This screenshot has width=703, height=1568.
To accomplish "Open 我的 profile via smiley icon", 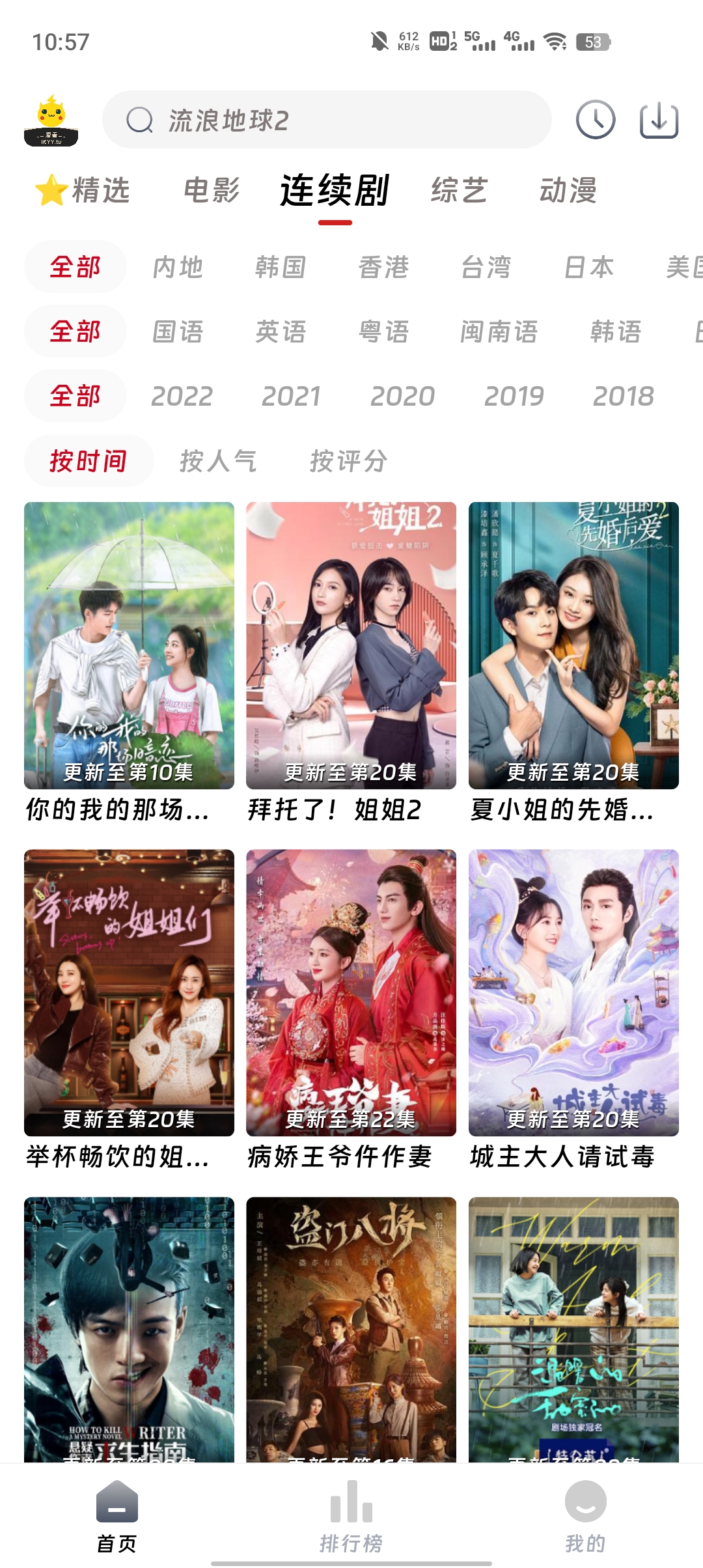I will pos(585,1511).
